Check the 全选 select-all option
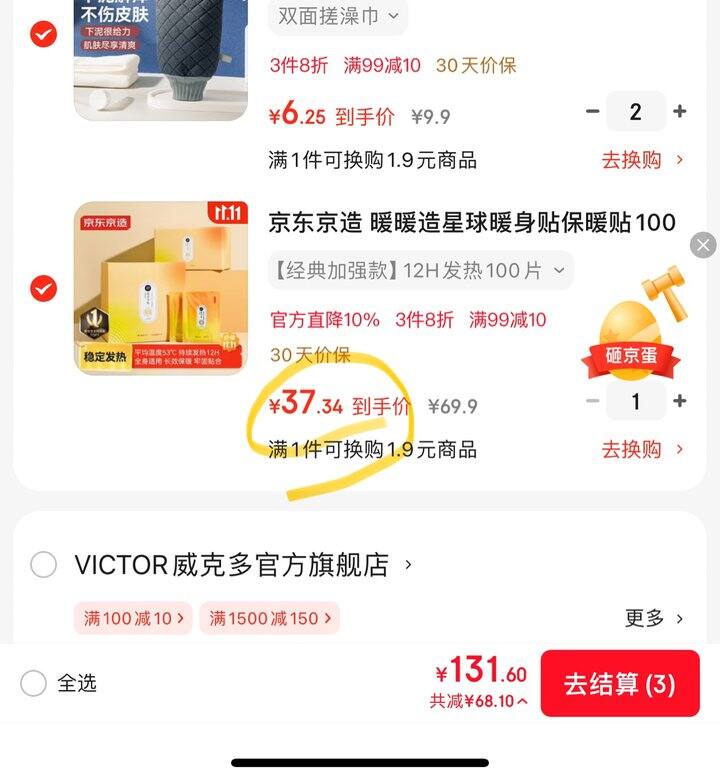720x781 pixels. [34, 683]
